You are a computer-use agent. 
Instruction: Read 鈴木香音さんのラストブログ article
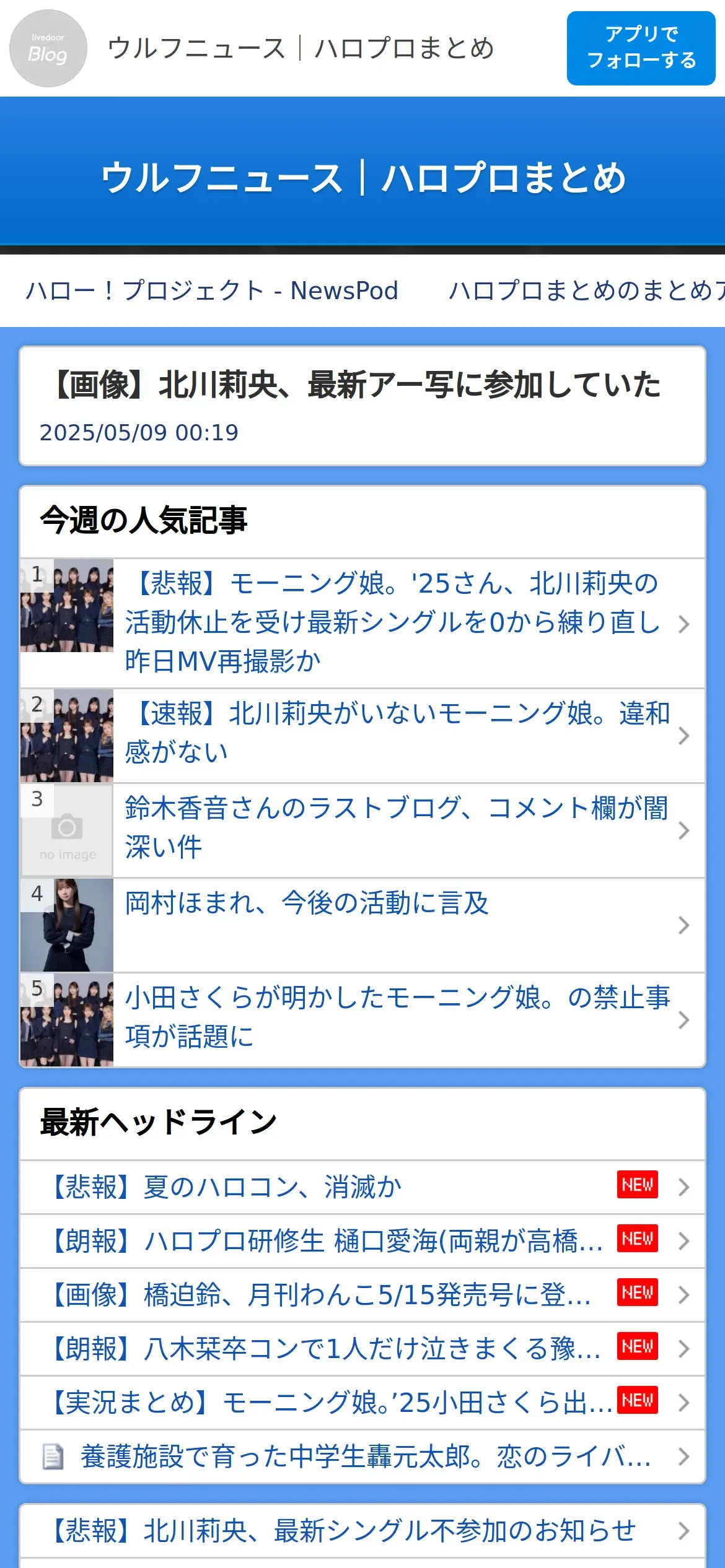coord(397,828)
